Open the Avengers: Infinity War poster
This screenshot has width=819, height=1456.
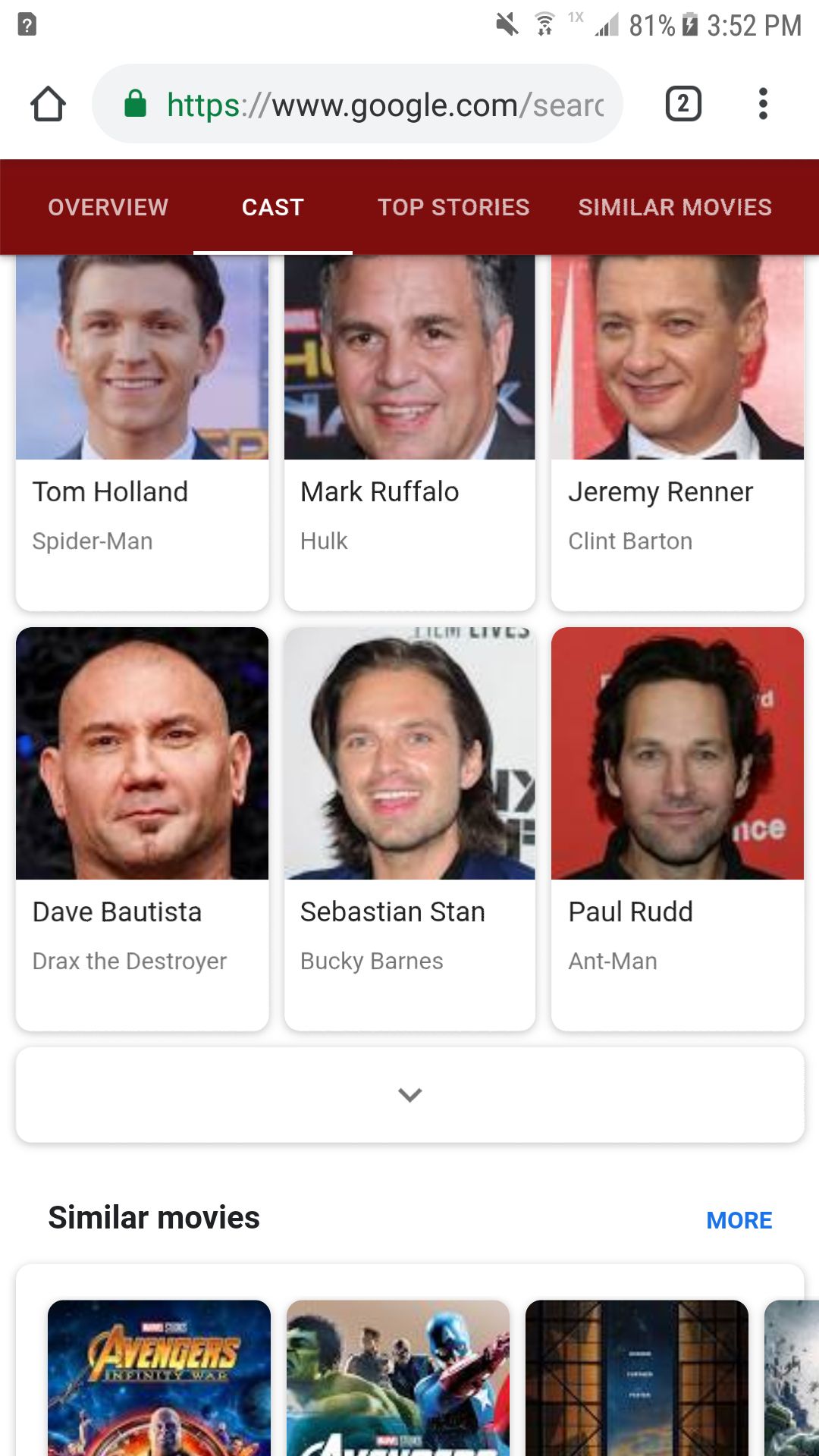(x=159, y=1376)
